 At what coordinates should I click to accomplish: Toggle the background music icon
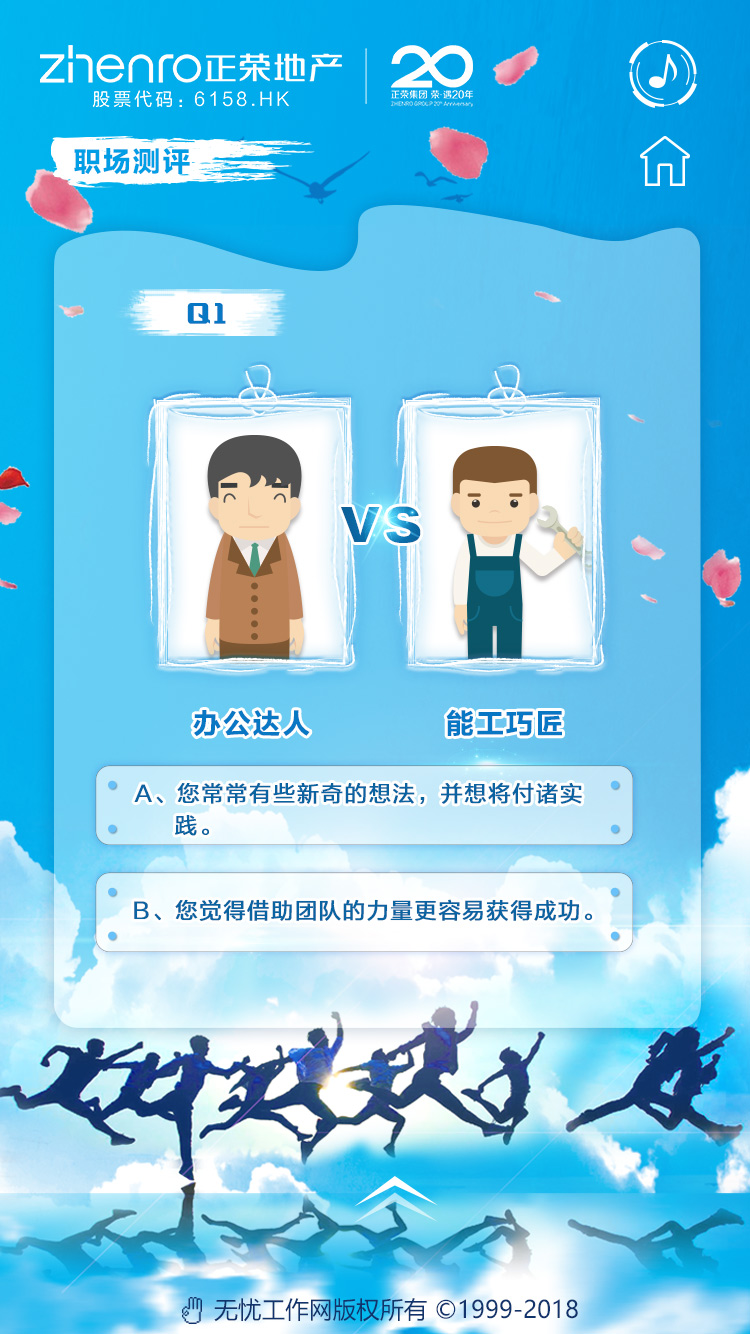[x=663, y=72]
